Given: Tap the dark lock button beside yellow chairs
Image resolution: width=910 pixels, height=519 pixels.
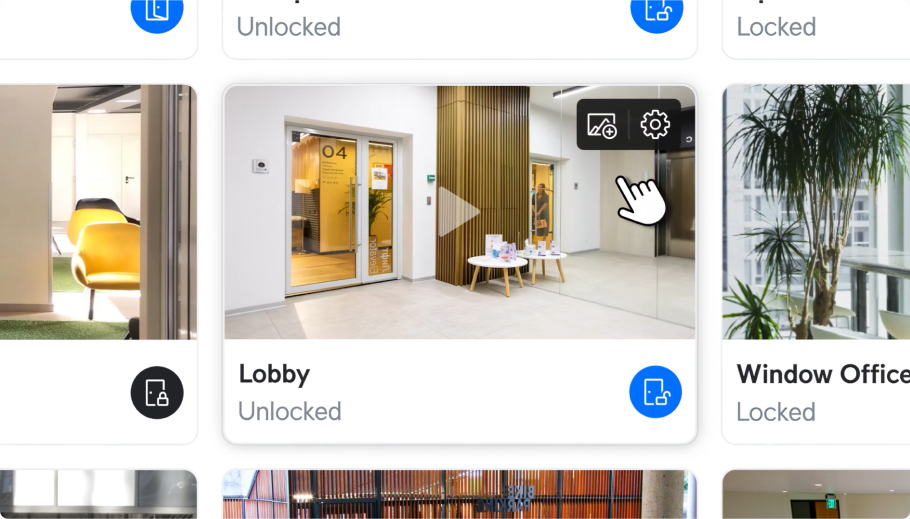Looking at the screenshot, I should click(x=157, y=392).
